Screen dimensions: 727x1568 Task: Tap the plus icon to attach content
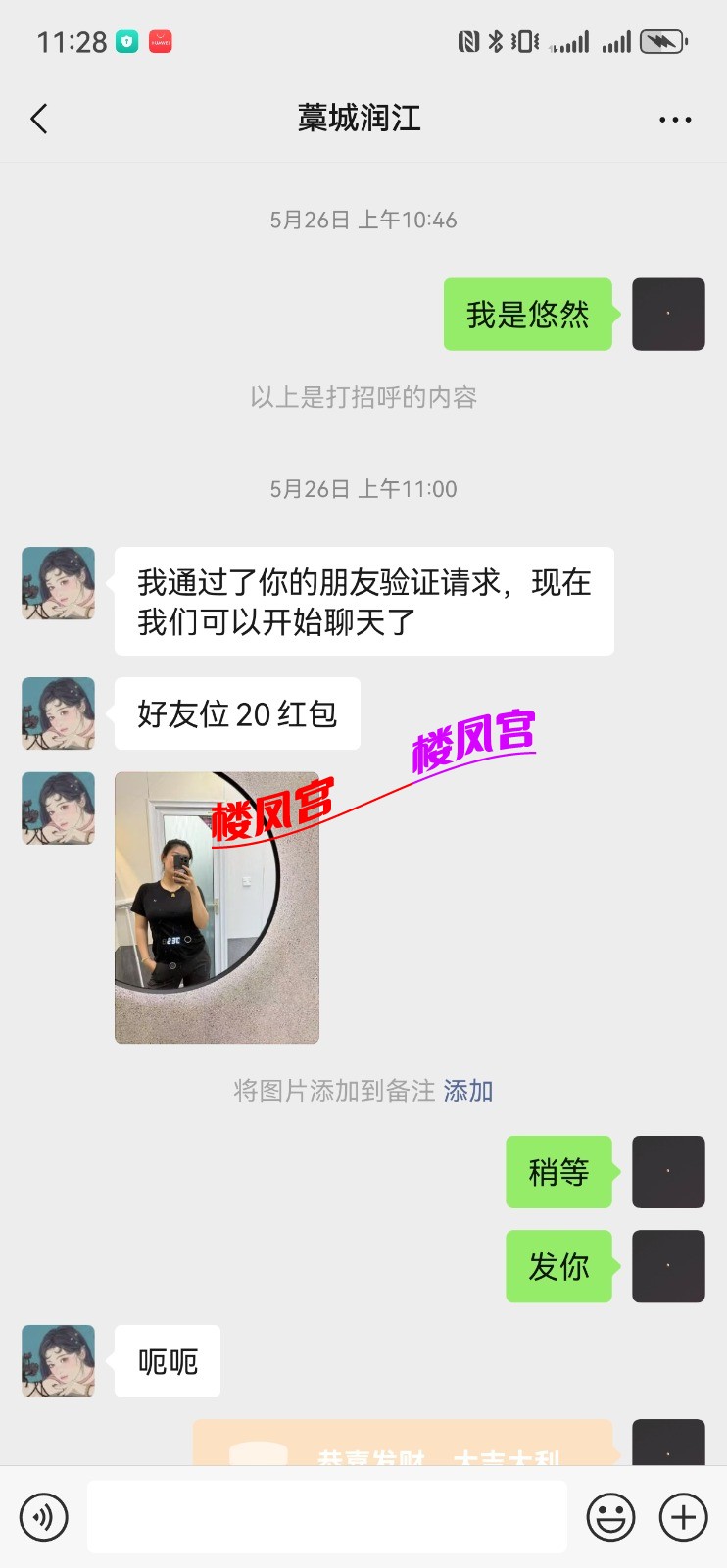point(682,1516)
